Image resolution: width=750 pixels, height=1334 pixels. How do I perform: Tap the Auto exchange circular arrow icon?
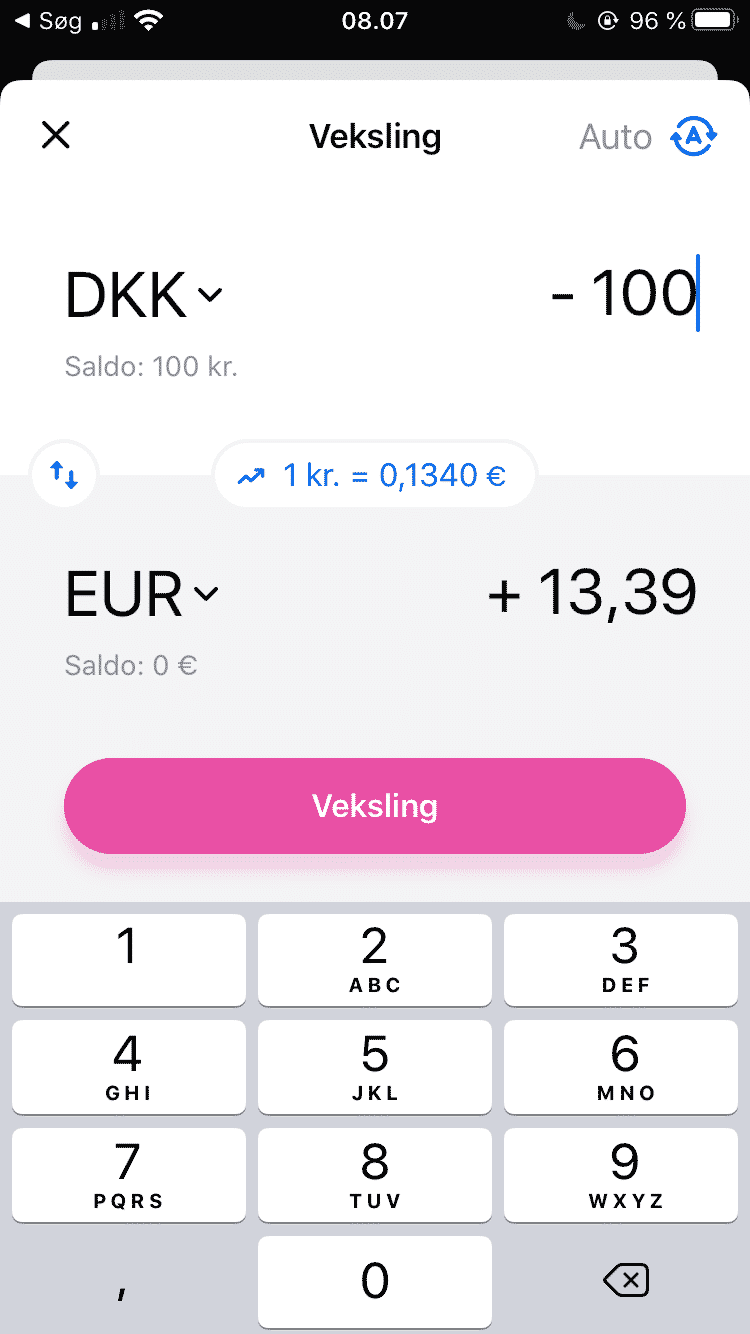click(693, 137)
